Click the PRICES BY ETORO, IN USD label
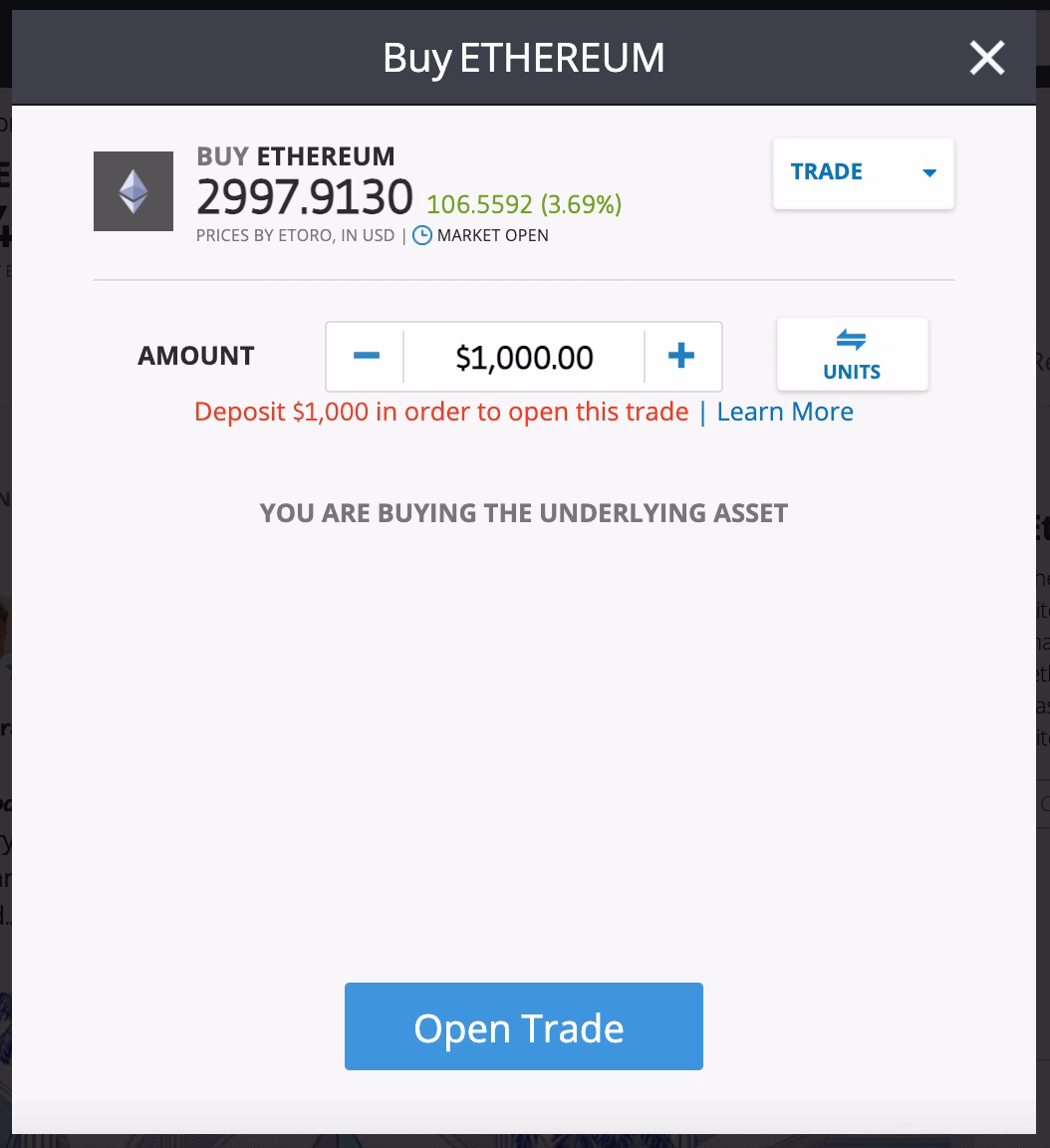 coord(295,235)
